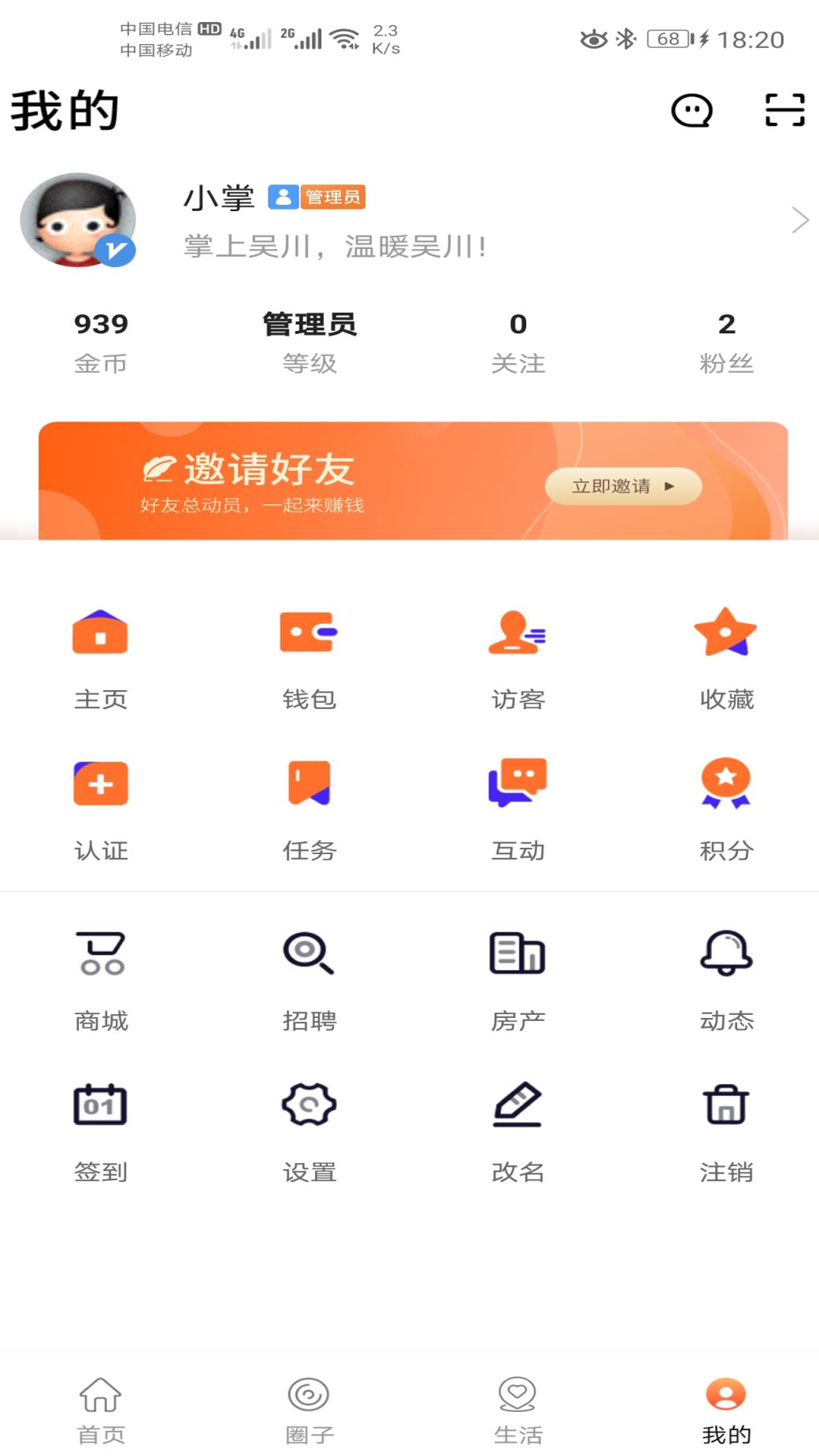819x1456 pixels.
Task: Open the 收藏 favorites icon
Action: tap(726, 656)
